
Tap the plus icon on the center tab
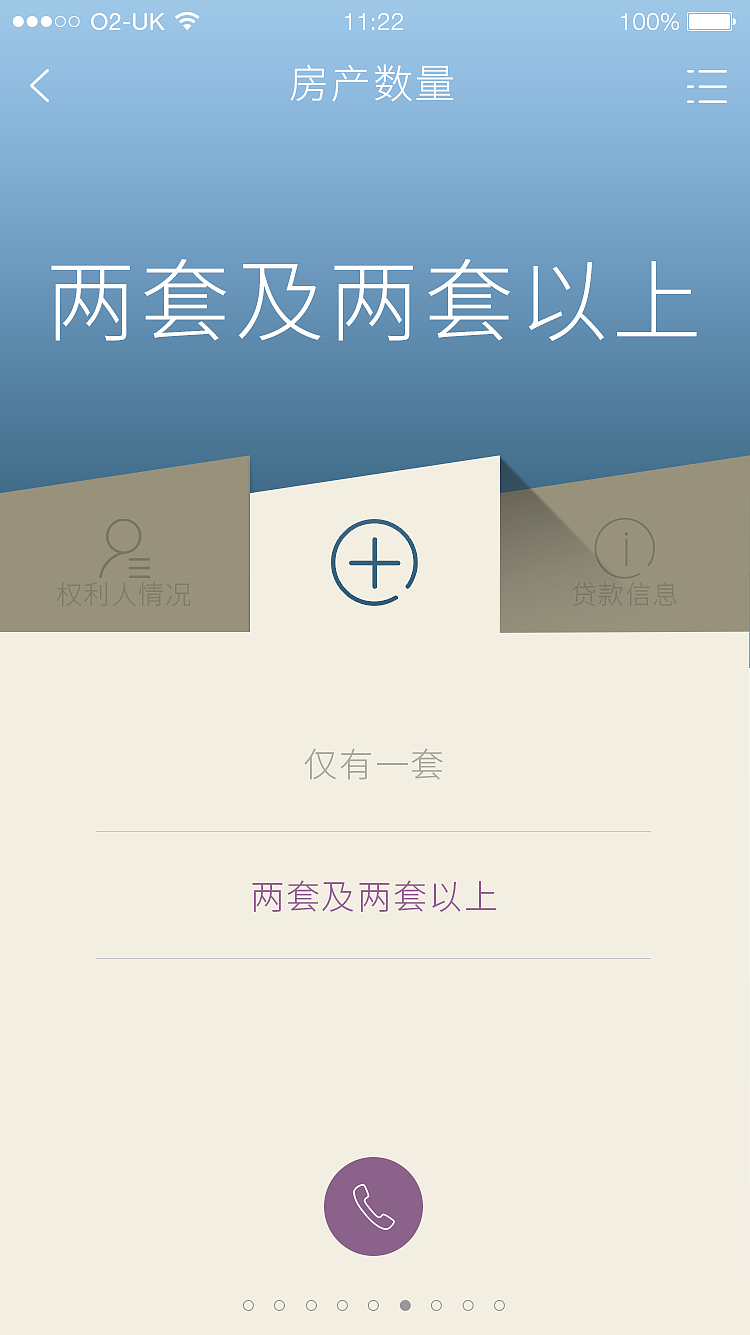(x=374, y=560)
